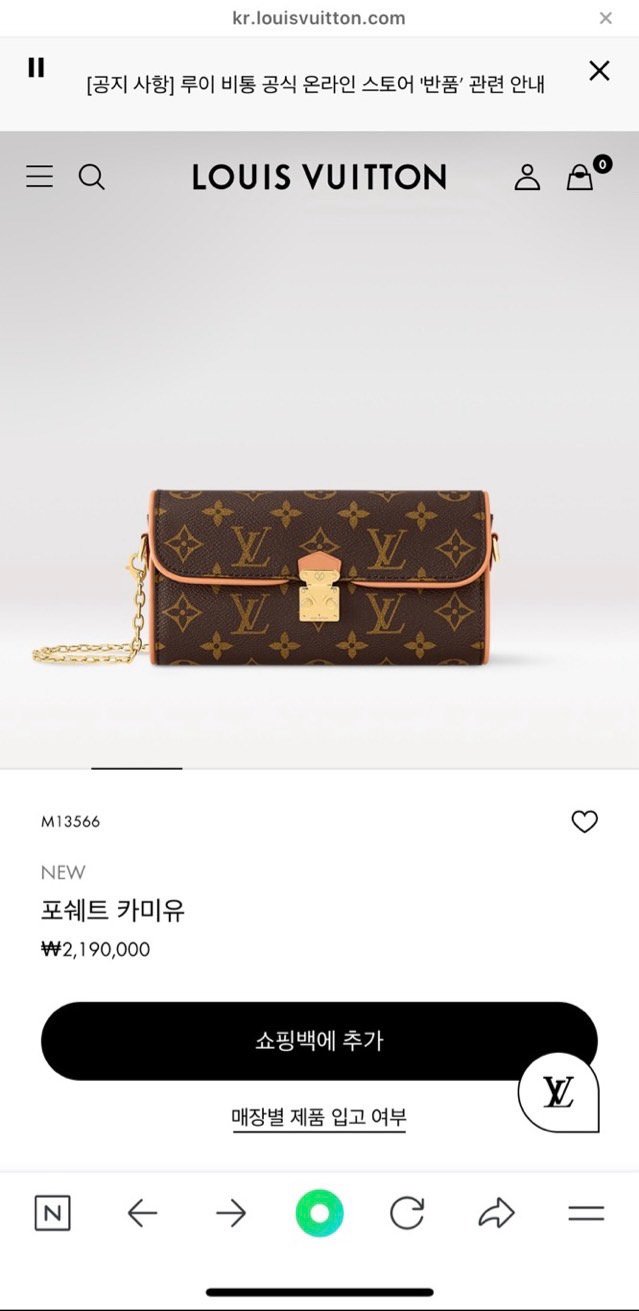Image resolution: width=639 pixels, height=1311 pixels.
Task: Open the account profile icon
Action: (x=527, y=177)
